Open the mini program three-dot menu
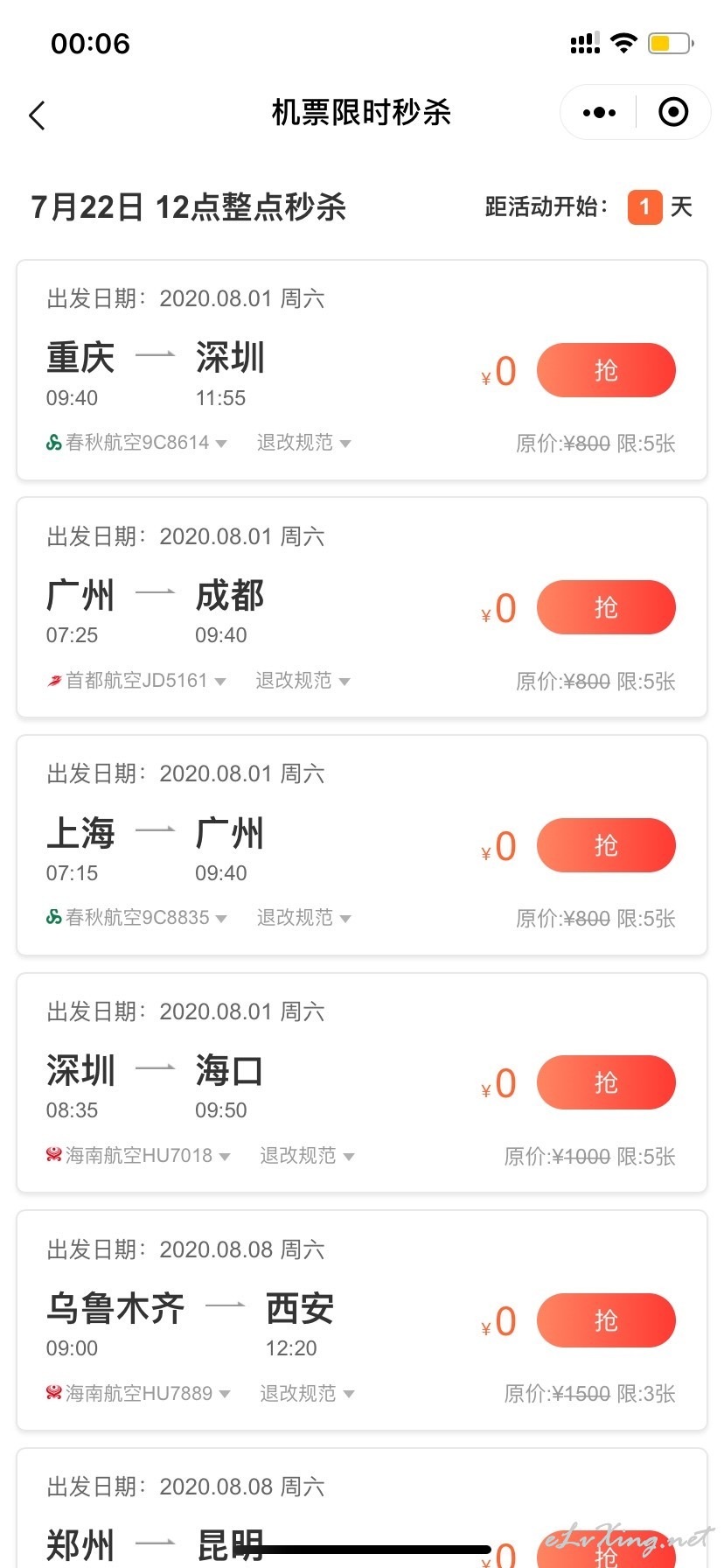 pyautogui.click(x=599, y=112)
